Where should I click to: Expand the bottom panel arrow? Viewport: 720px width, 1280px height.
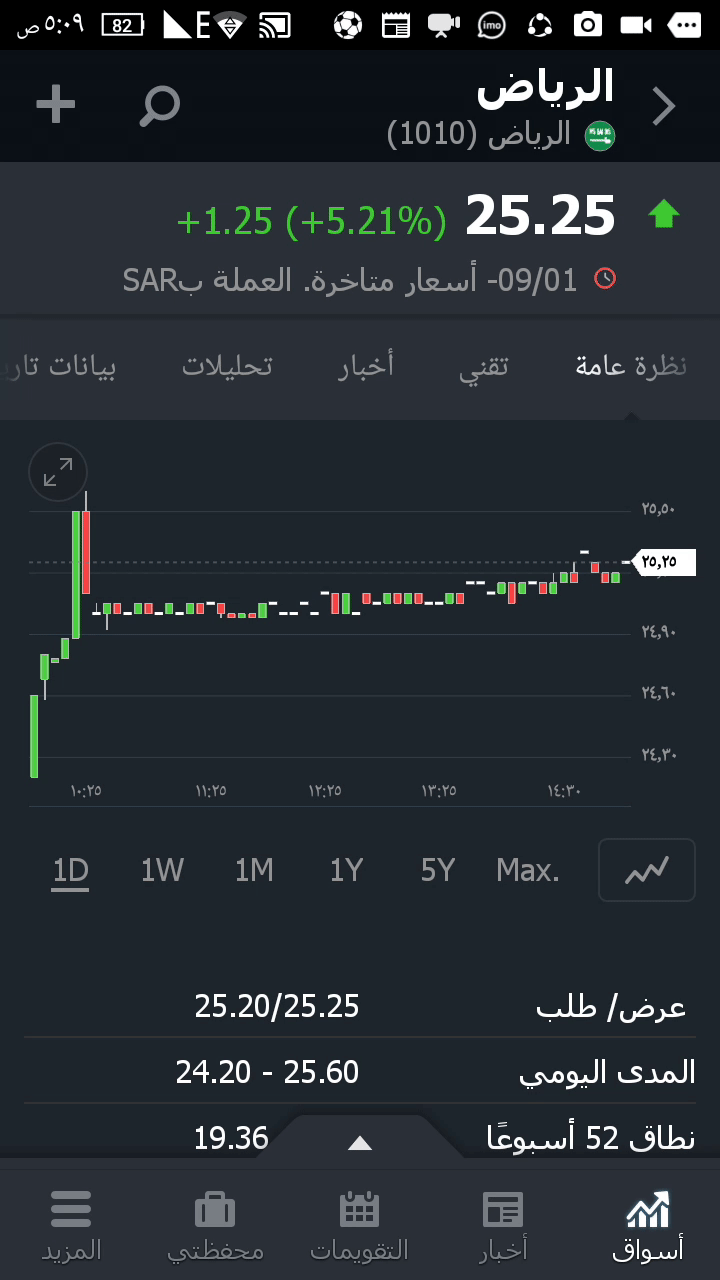tap(359, 1143)
